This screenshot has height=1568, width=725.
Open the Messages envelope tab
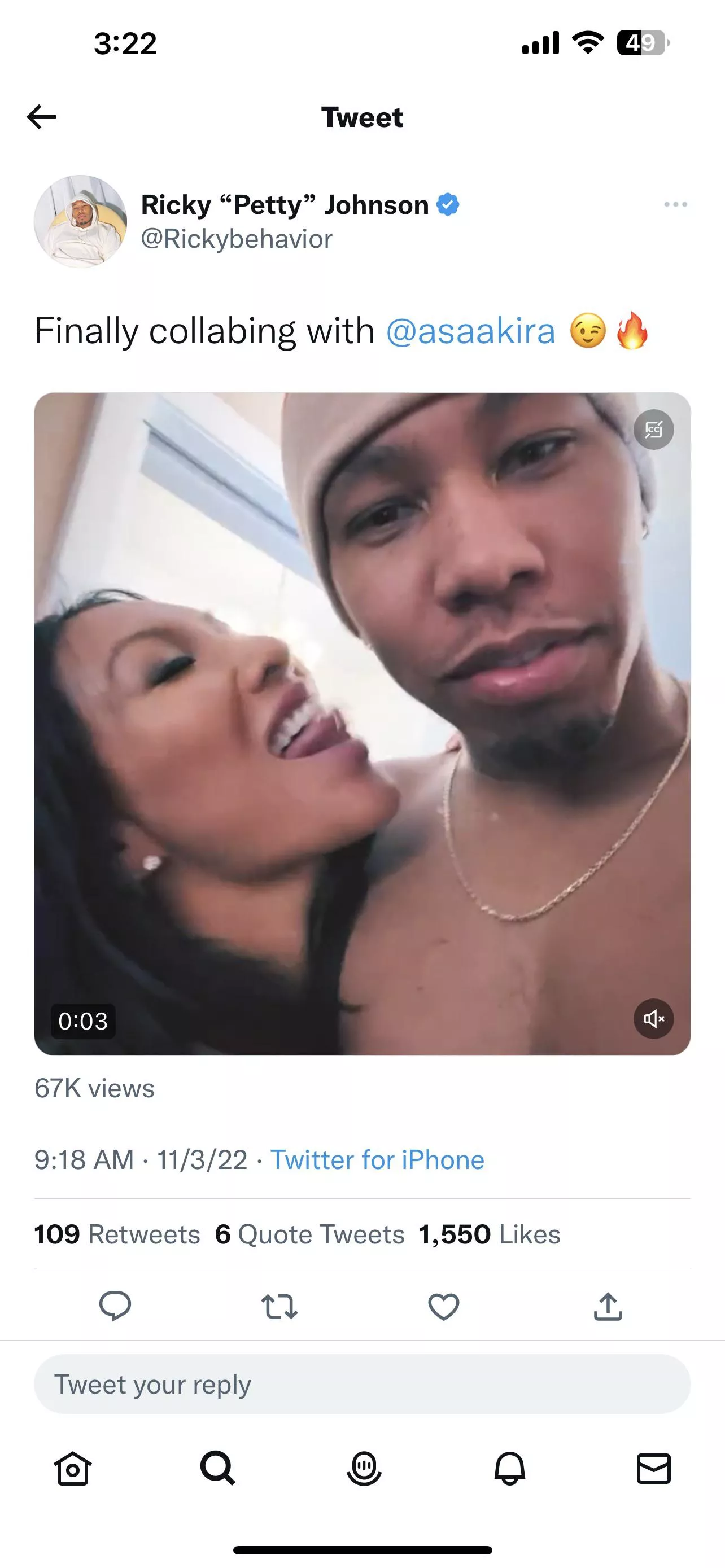tap(653, 1468)
